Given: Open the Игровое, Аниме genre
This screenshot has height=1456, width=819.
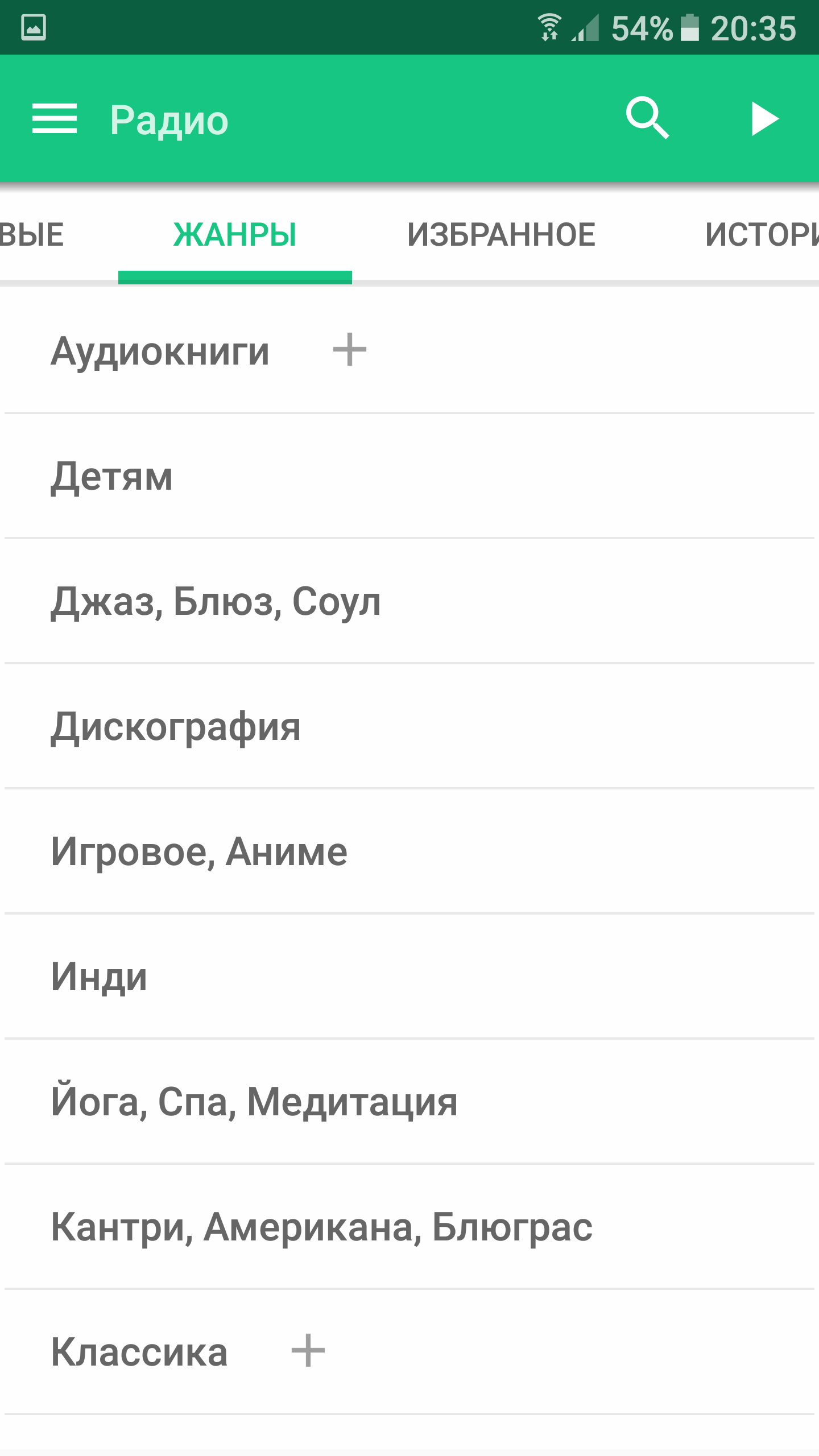Looking at the screenshot, I should pyautogui.click(x=409, y=851).
